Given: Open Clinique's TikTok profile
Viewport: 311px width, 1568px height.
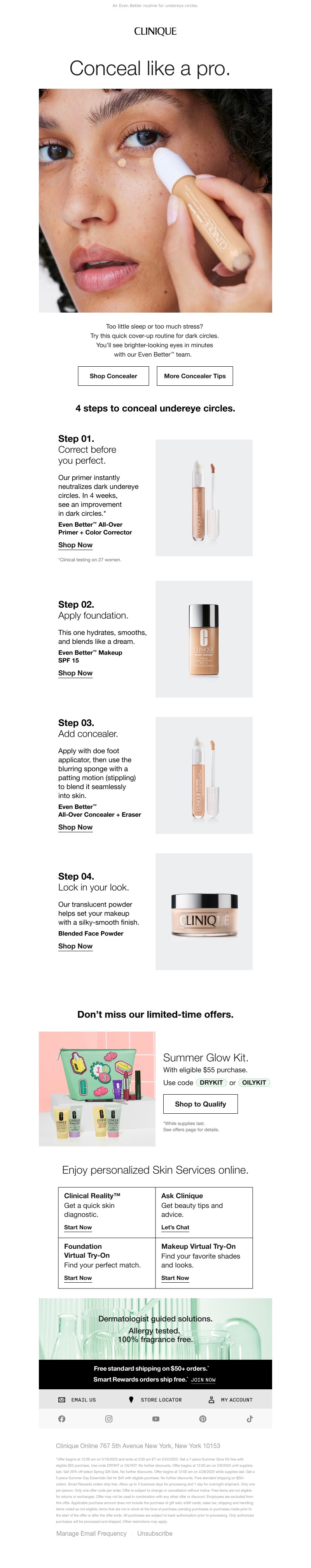Looking at the screenshot, I should point(249,1419).
